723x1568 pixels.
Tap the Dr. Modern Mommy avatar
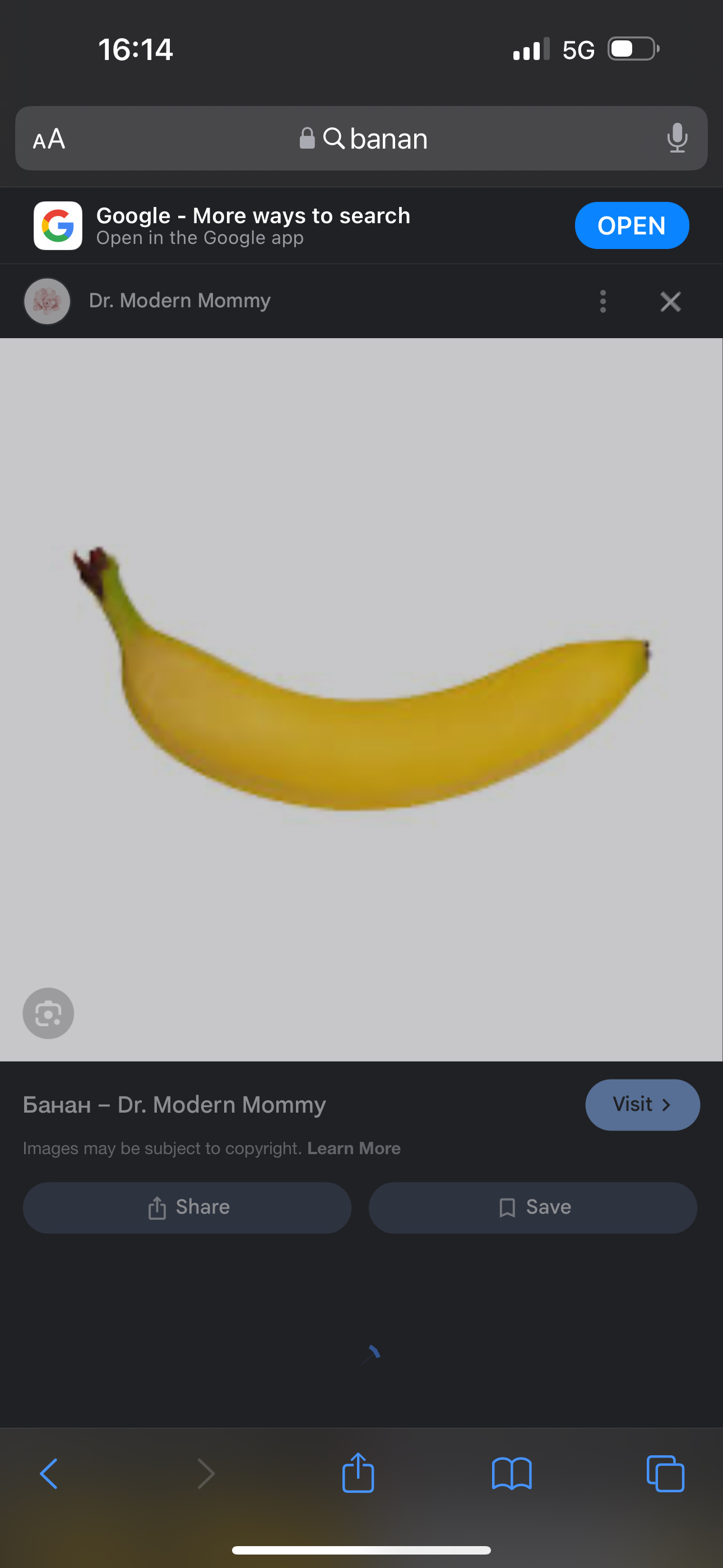(47, 301)
